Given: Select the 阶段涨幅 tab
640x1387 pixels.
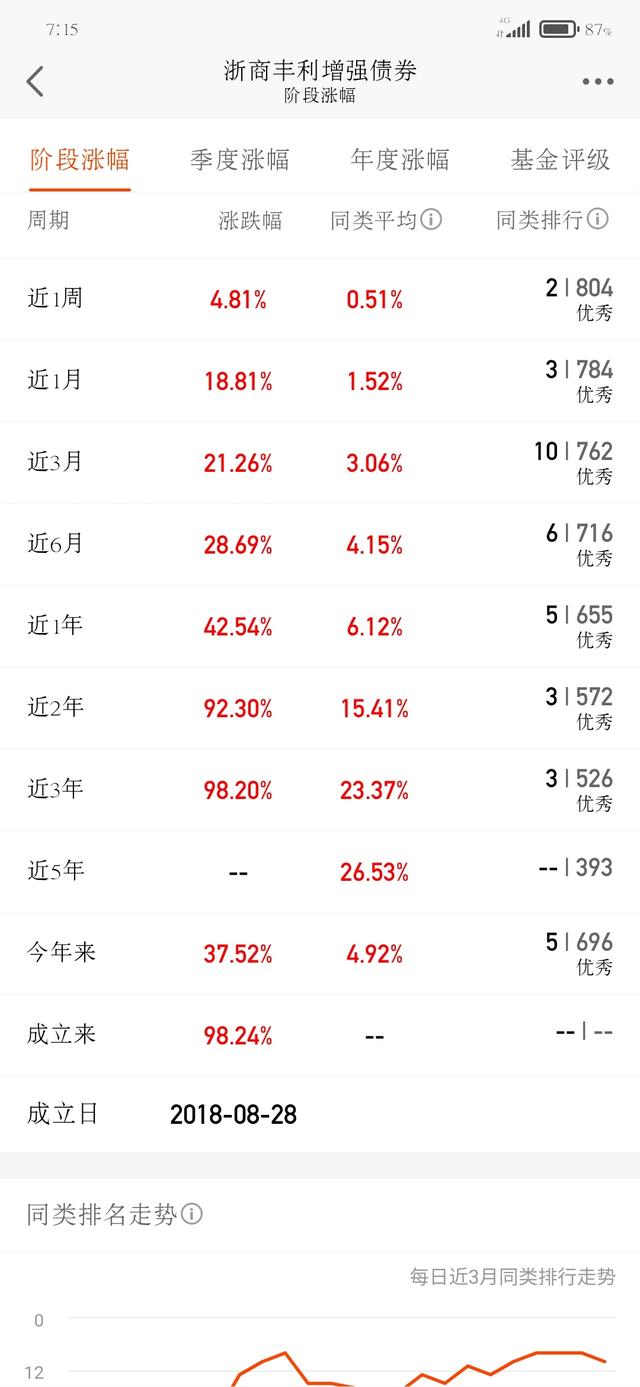Looking at the screenshot, I should click(x=80, y=160).
